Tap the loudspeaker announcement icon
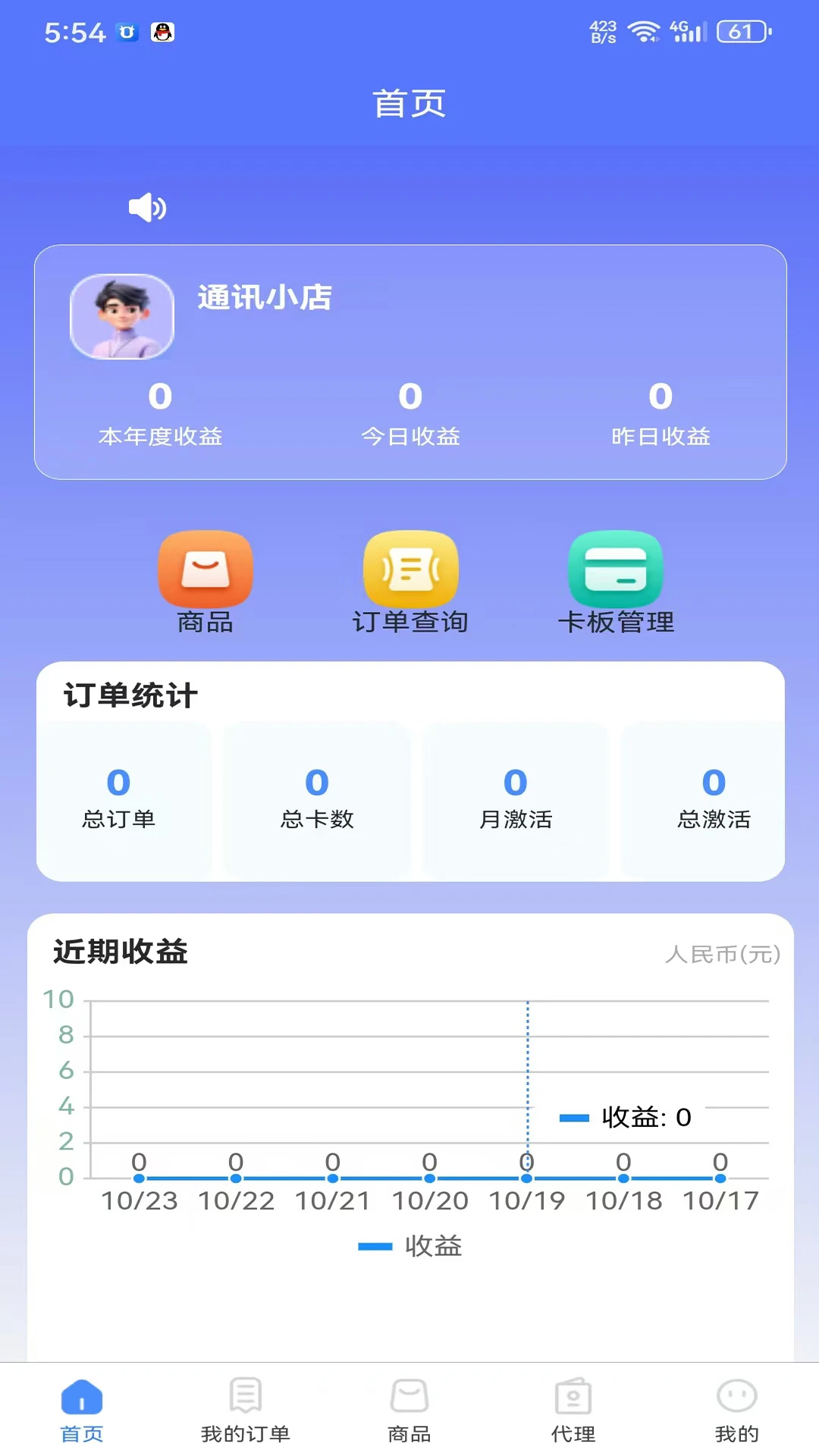819x1456 pixels. click(146, 206)
